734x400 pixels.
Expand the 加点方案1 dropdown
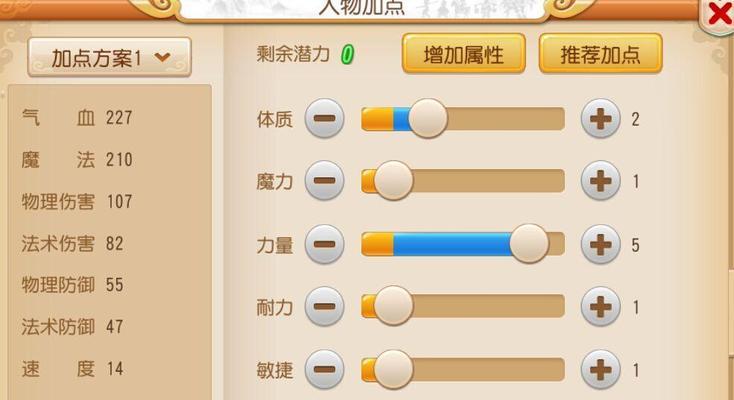click(109, 58)
